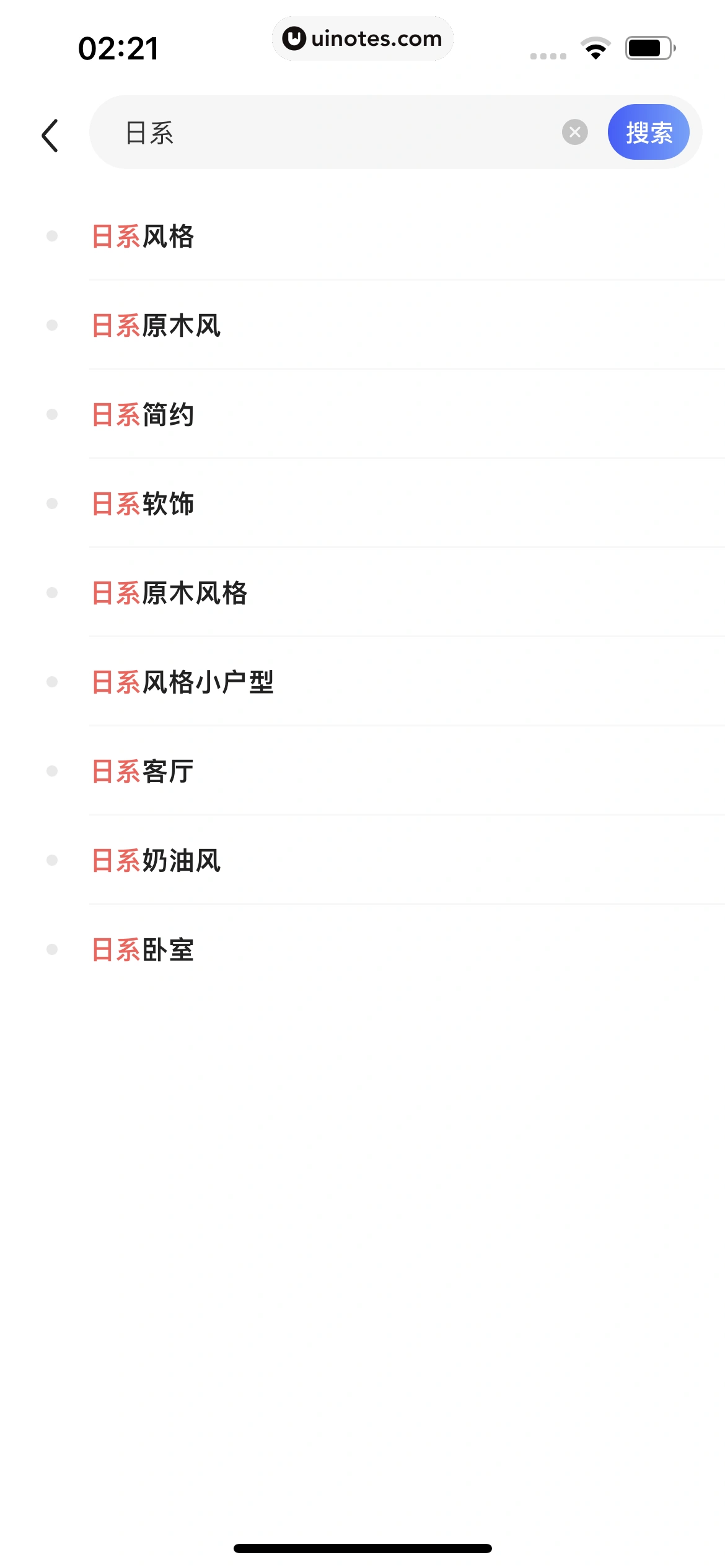Tap the time display 02:21
This screenshot has height=1568, width=725.
tap(120, 48)
